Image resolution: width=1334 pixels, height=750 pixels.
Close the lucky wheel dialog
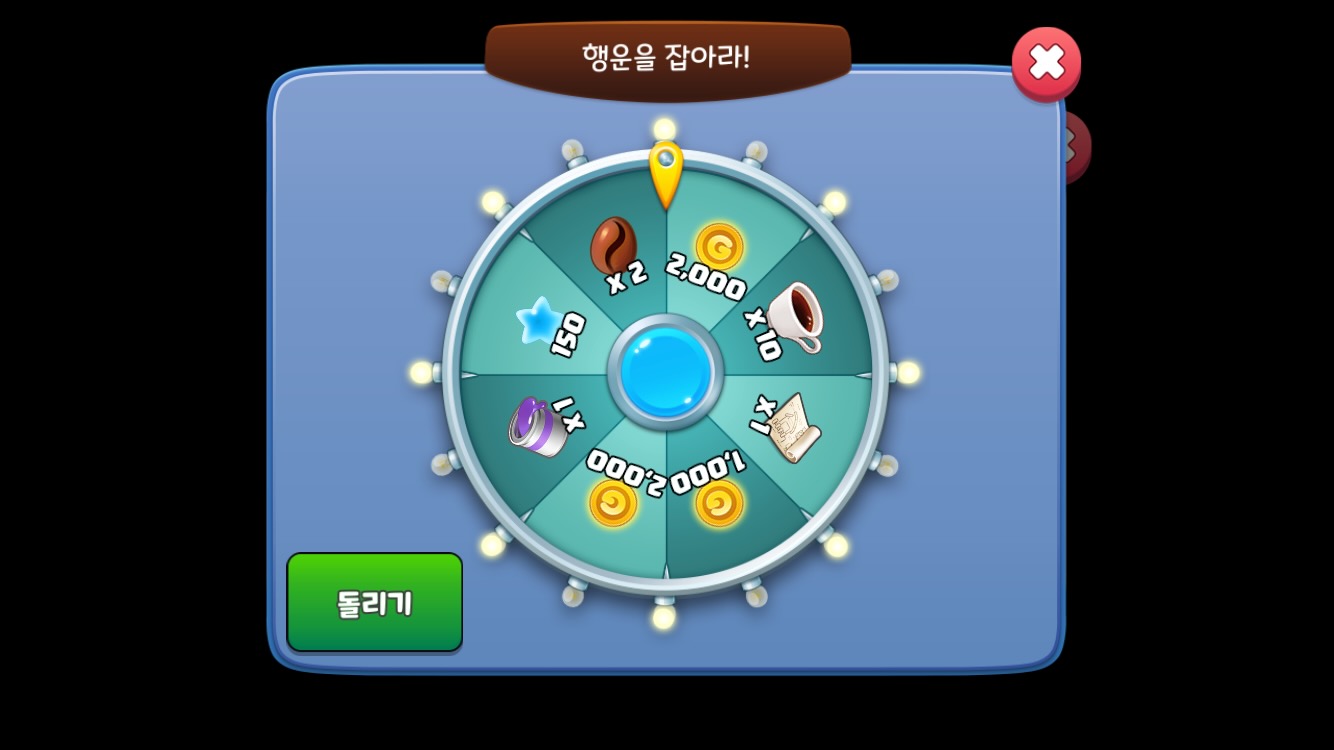coord(1045,63)
